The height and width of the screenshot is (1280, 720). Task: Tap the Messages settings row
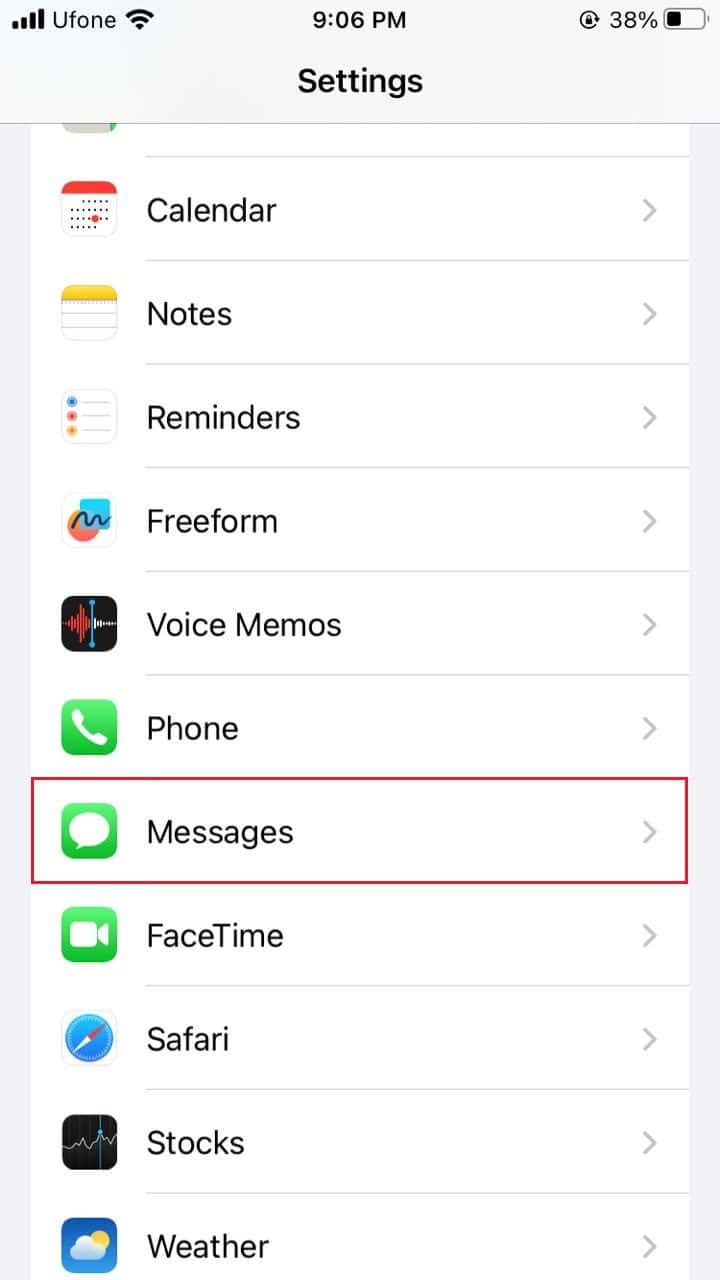click(x=360, y=832)
